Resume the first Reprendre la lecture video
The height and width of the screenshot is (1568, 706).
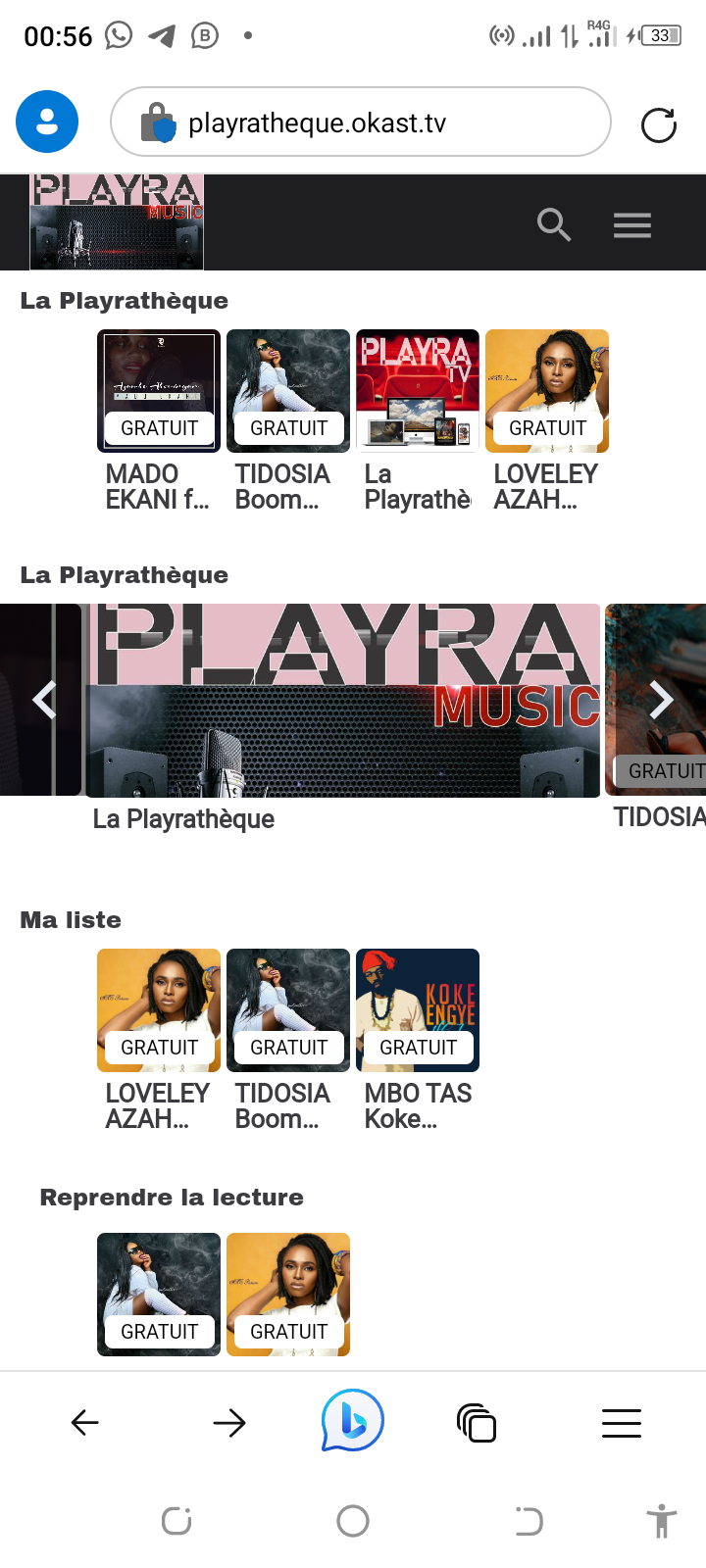(159, 1294)
